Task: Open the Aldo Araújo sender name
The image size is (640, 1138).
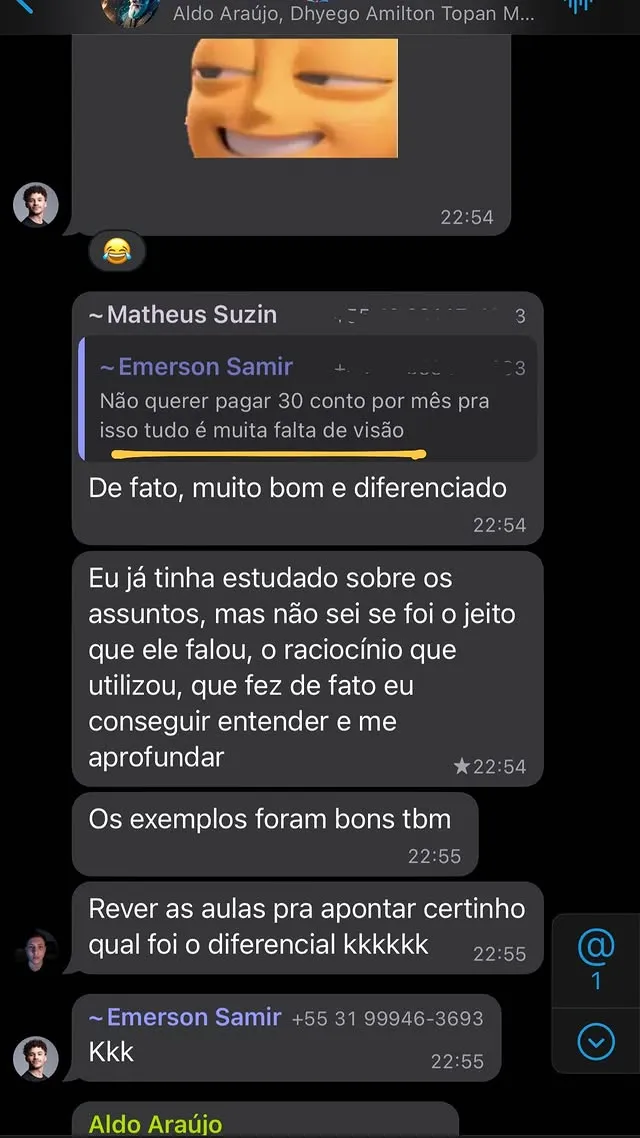Action: tap(155, 1124)
